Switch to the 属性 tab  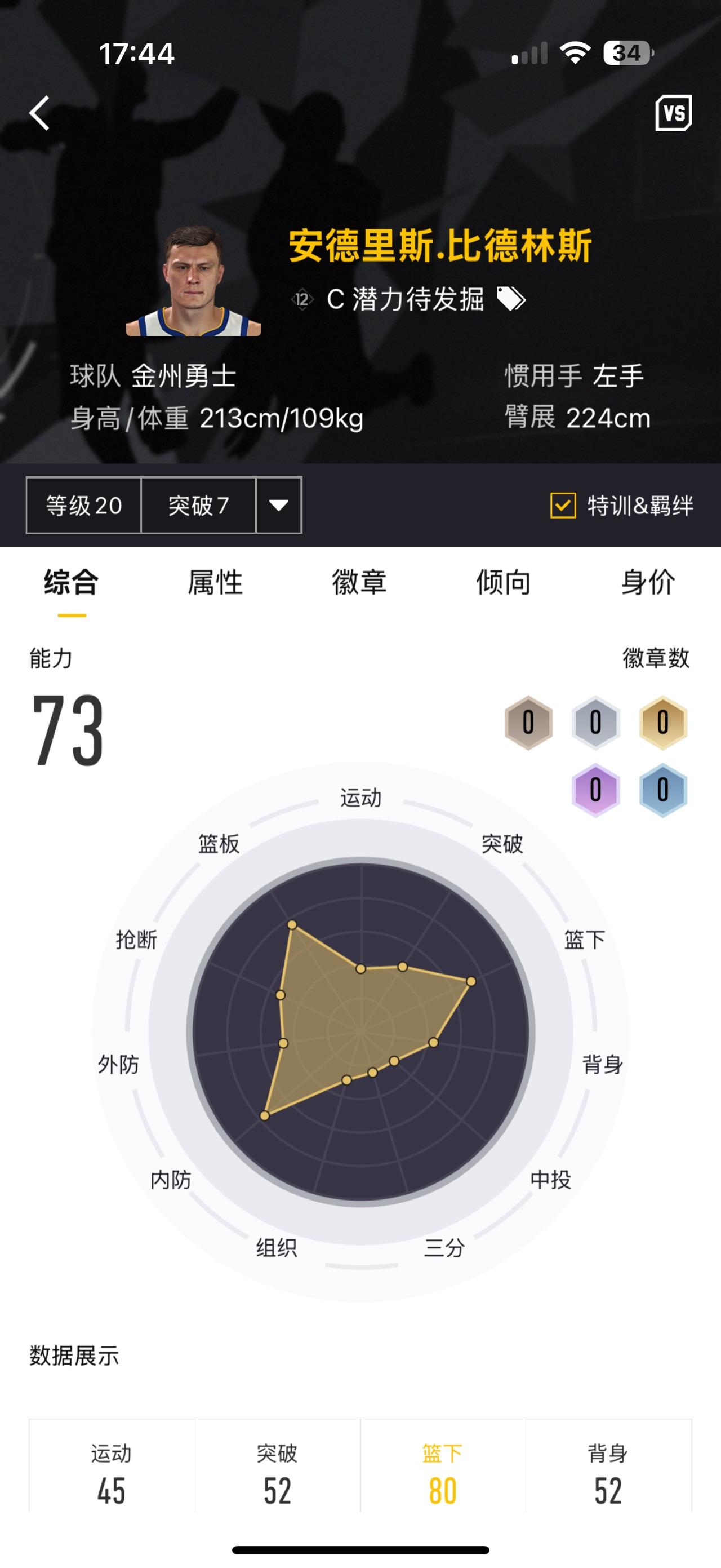pos(215,583)
